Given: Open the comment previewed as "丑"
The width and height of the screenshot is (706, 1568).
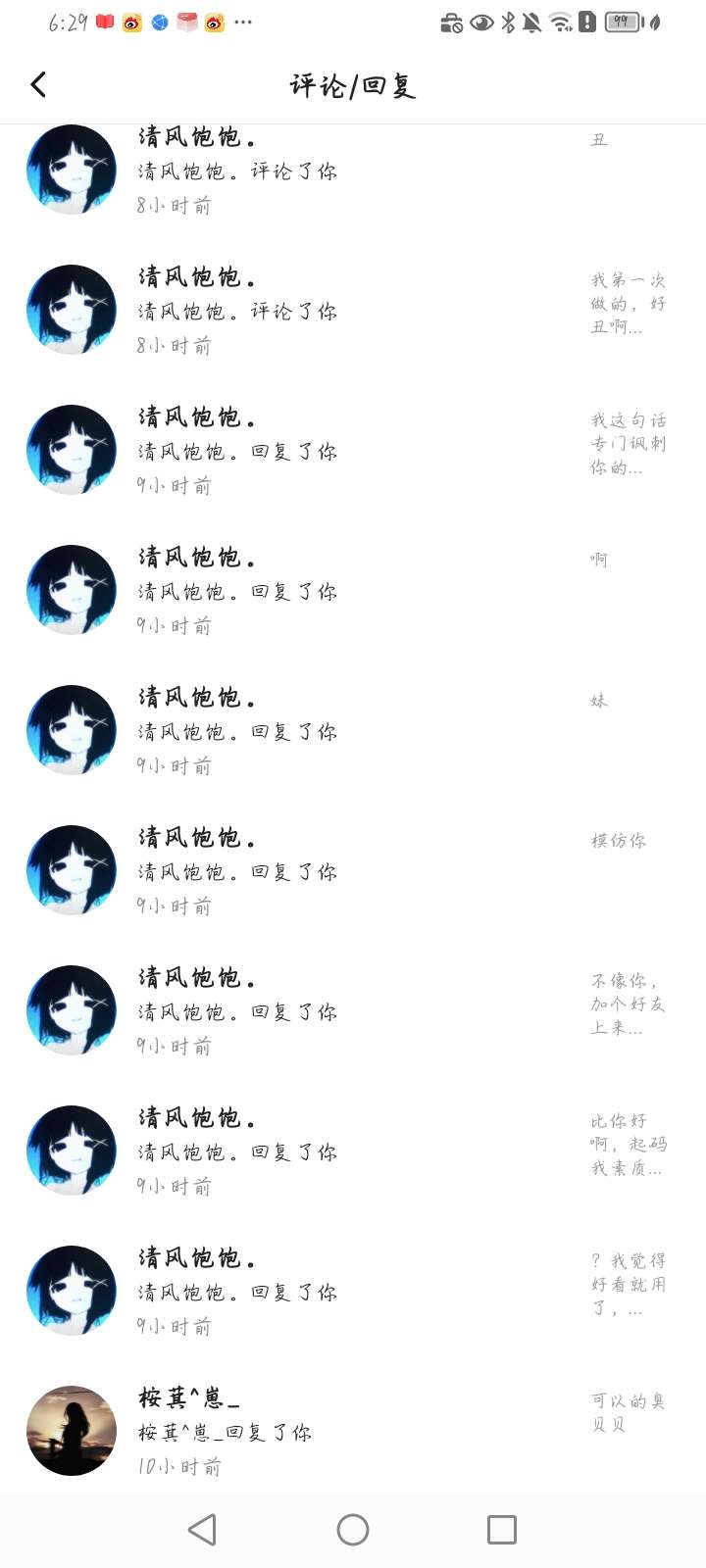Looking at the screenshot, I should point(599,140).
